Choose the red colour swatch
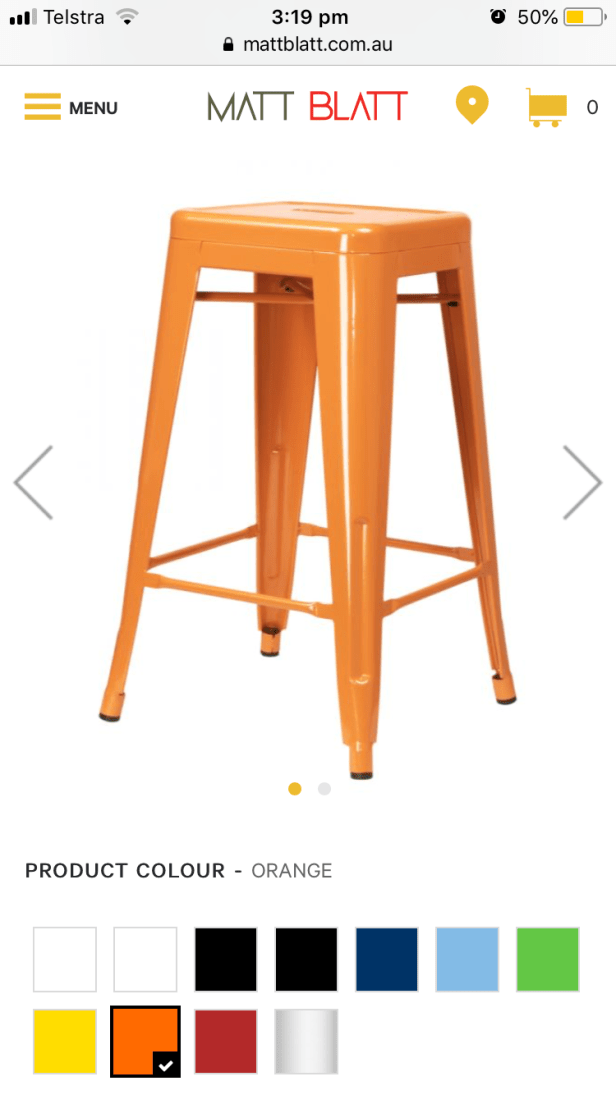 pyautogui.click(x=226, y=1041)
